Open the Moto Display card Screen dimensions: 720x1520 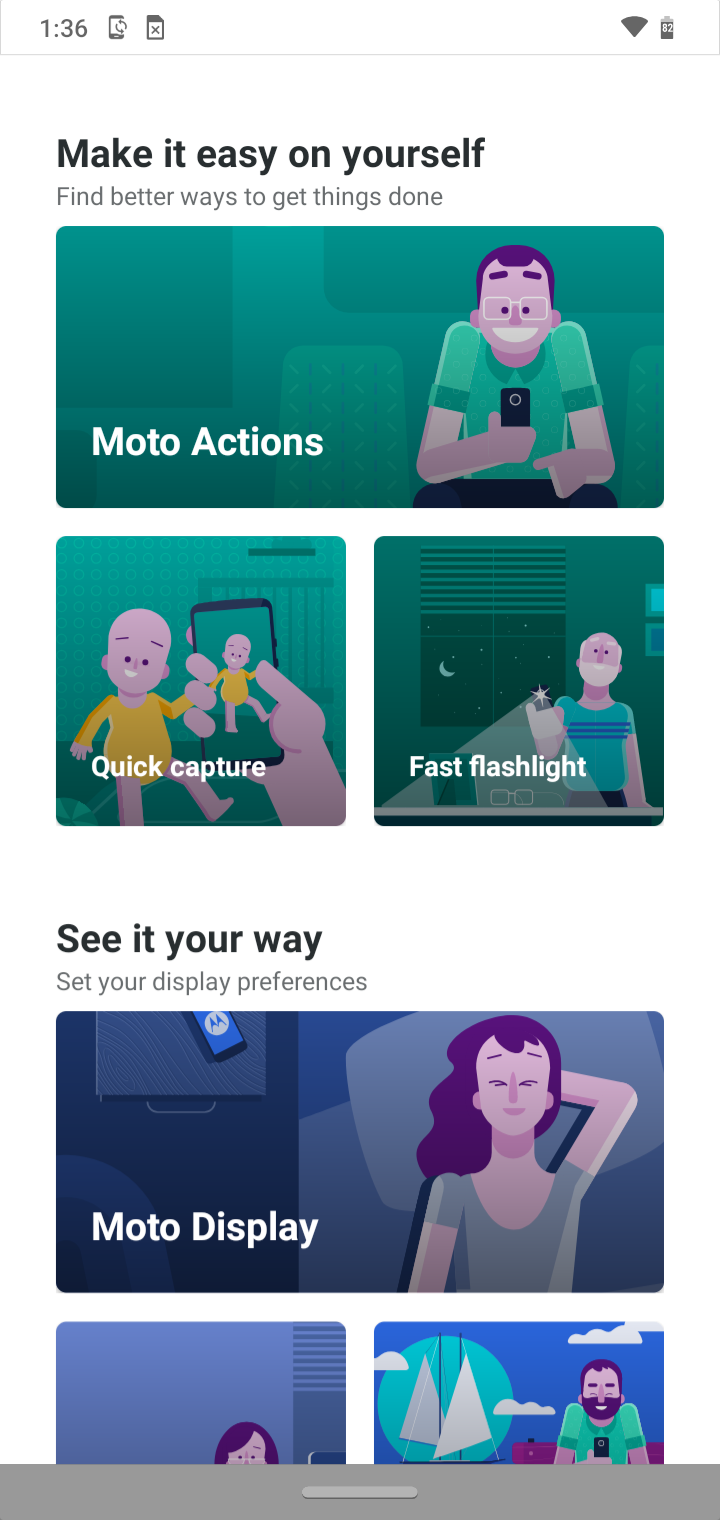[360, 1152]
